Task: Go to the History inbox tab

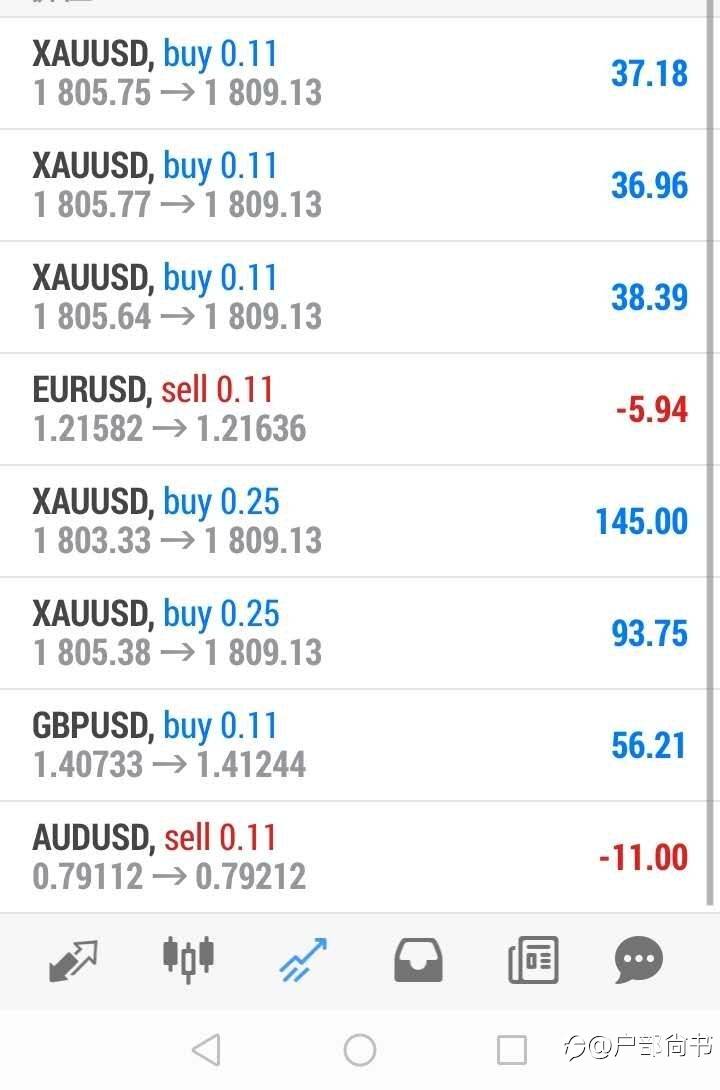Action: (418, 961)
